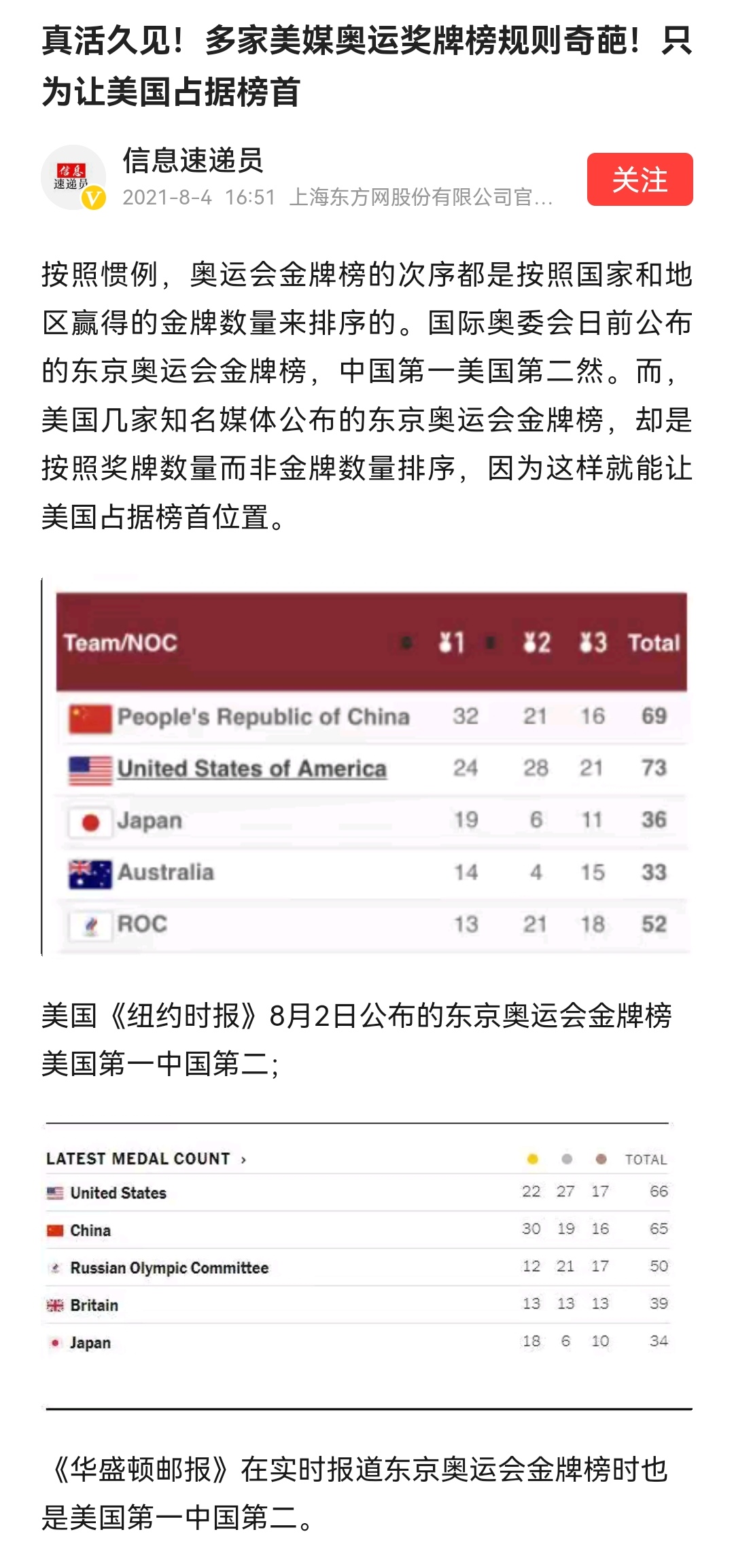The height and width of the screenshot is (1568, 734).
Task: Follow the author with the 关注 button
Action: [640, 179]
